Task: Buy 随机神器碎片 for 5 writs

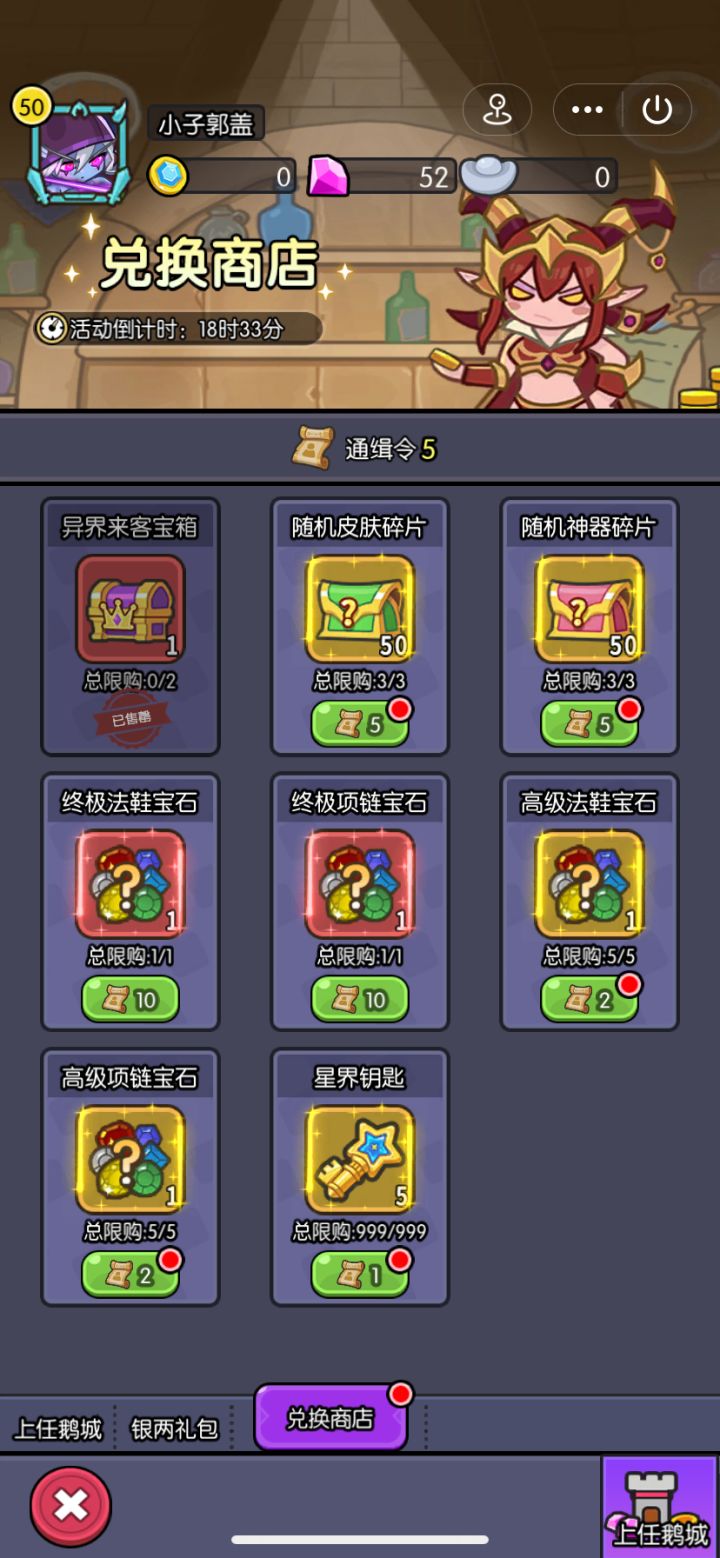Action: pos(590,722)
